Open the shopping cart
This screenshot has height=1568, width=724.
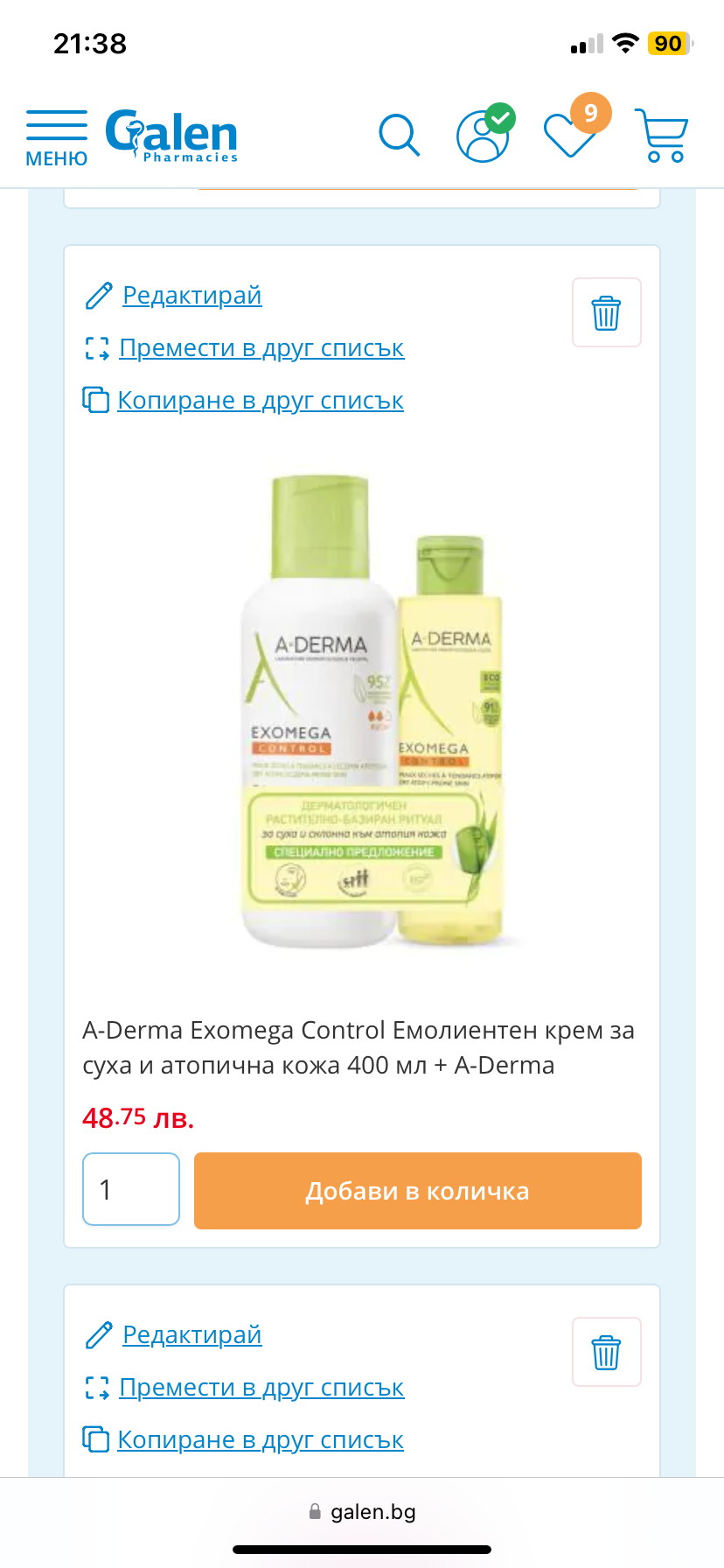point(663,135)
